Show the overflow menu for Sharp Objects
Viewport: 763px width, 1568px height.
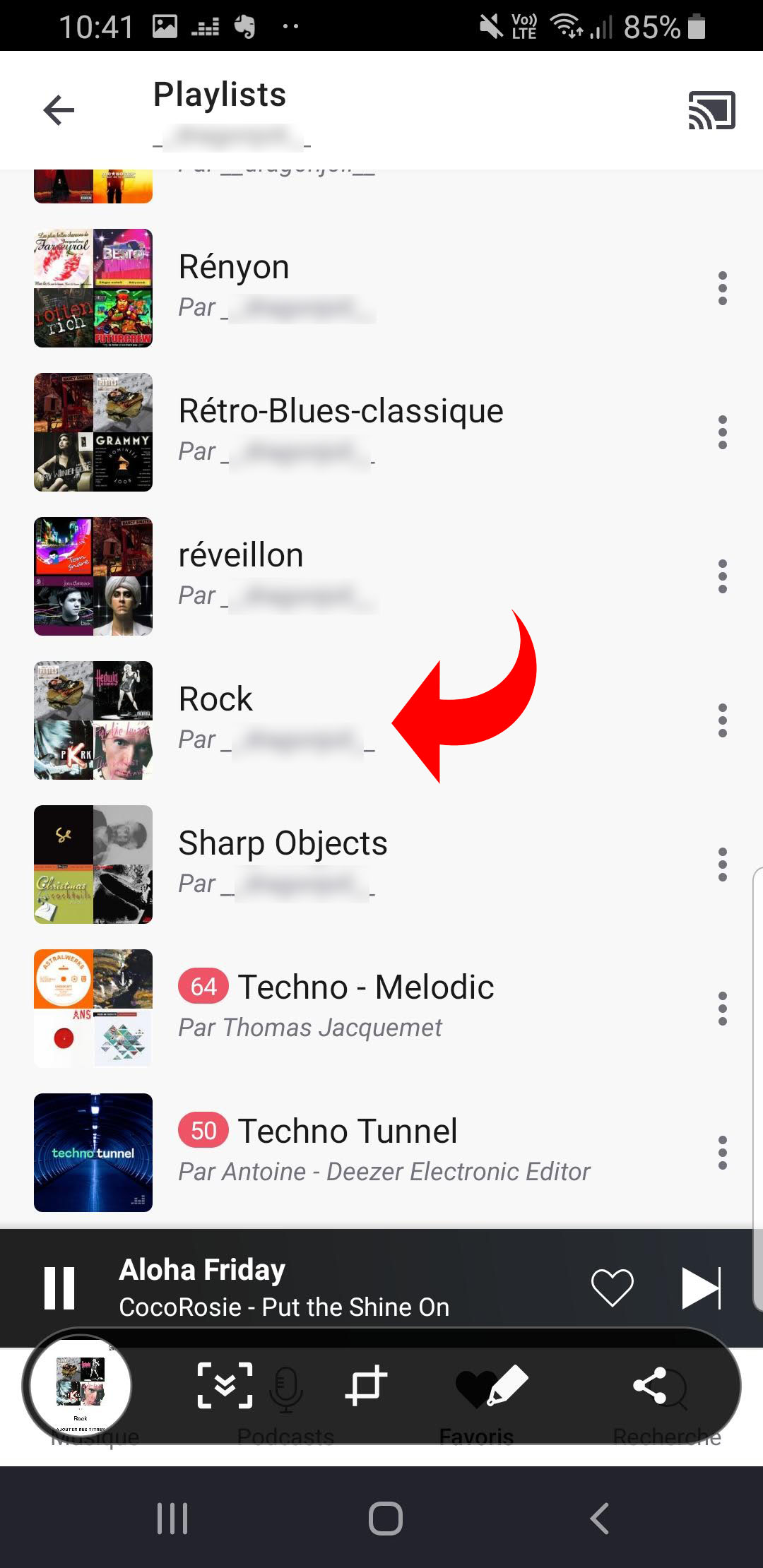pyautogui.click(x=722, y=865)
